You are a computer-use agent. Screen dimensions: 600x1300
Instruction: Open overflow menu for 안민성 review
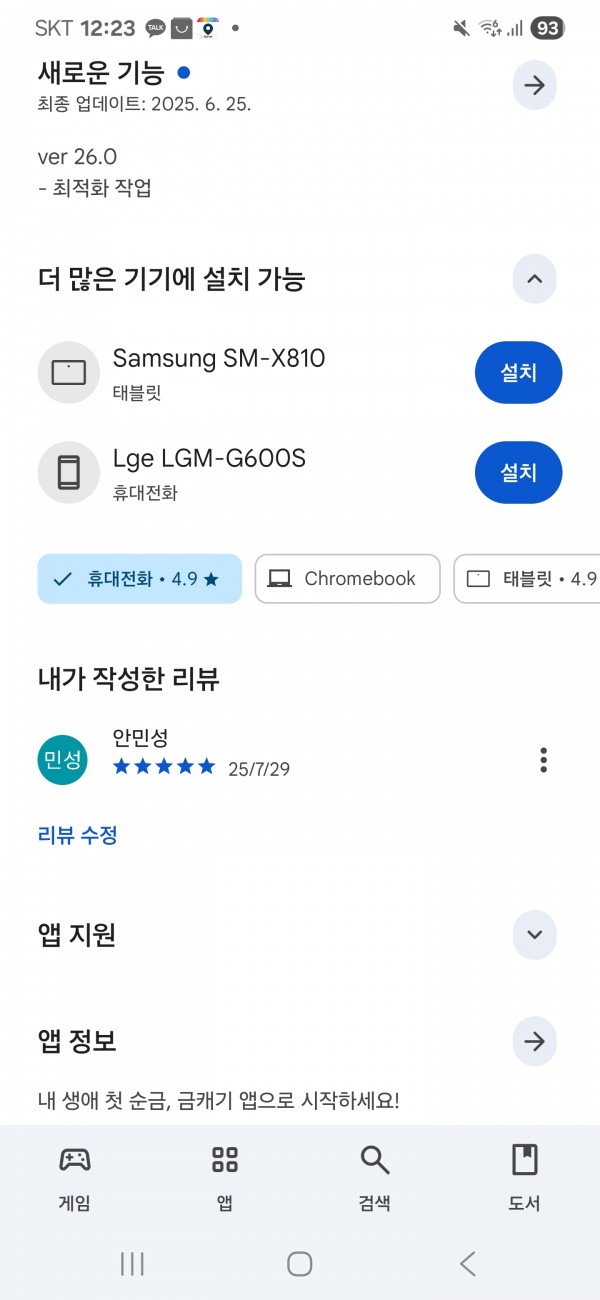pos(543,760)
